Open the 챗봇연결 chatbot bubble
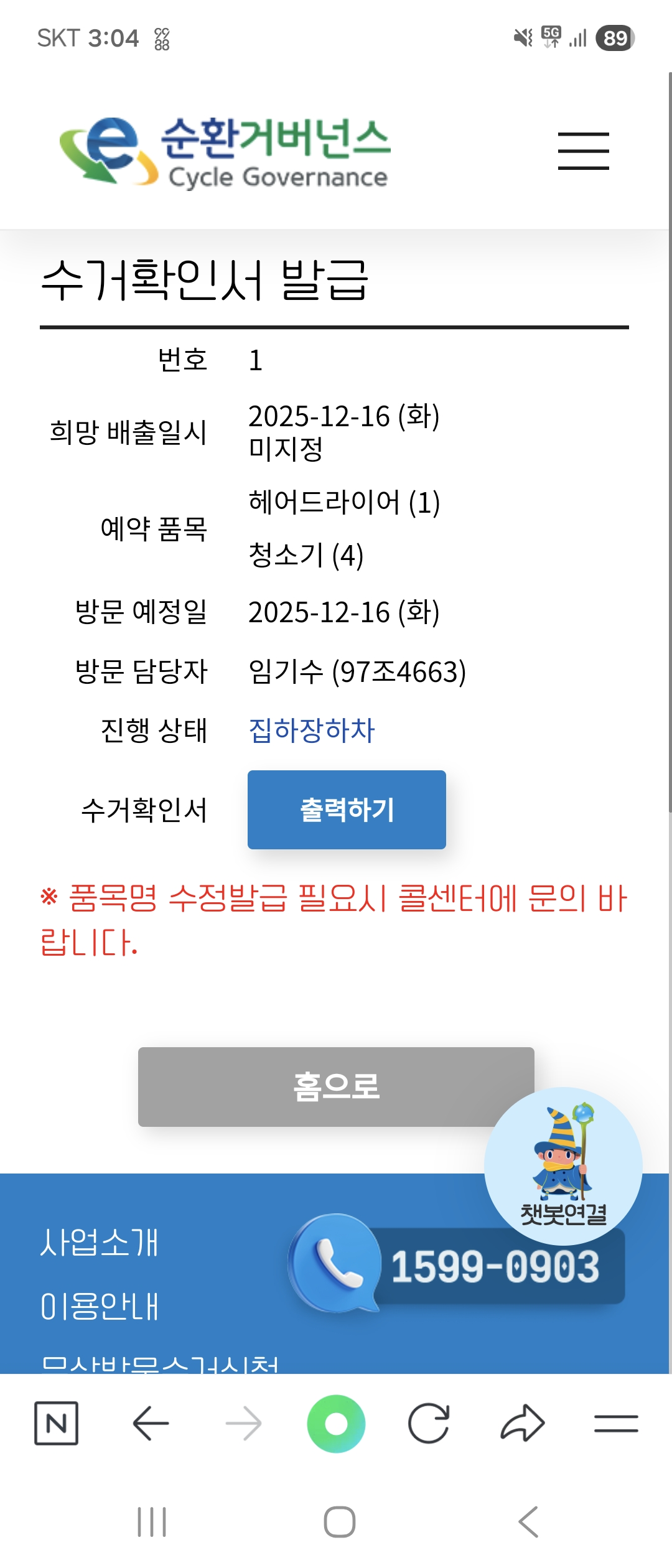Image resolution: width=672 pixels, height=1568 pixels. pos(563,1165)
